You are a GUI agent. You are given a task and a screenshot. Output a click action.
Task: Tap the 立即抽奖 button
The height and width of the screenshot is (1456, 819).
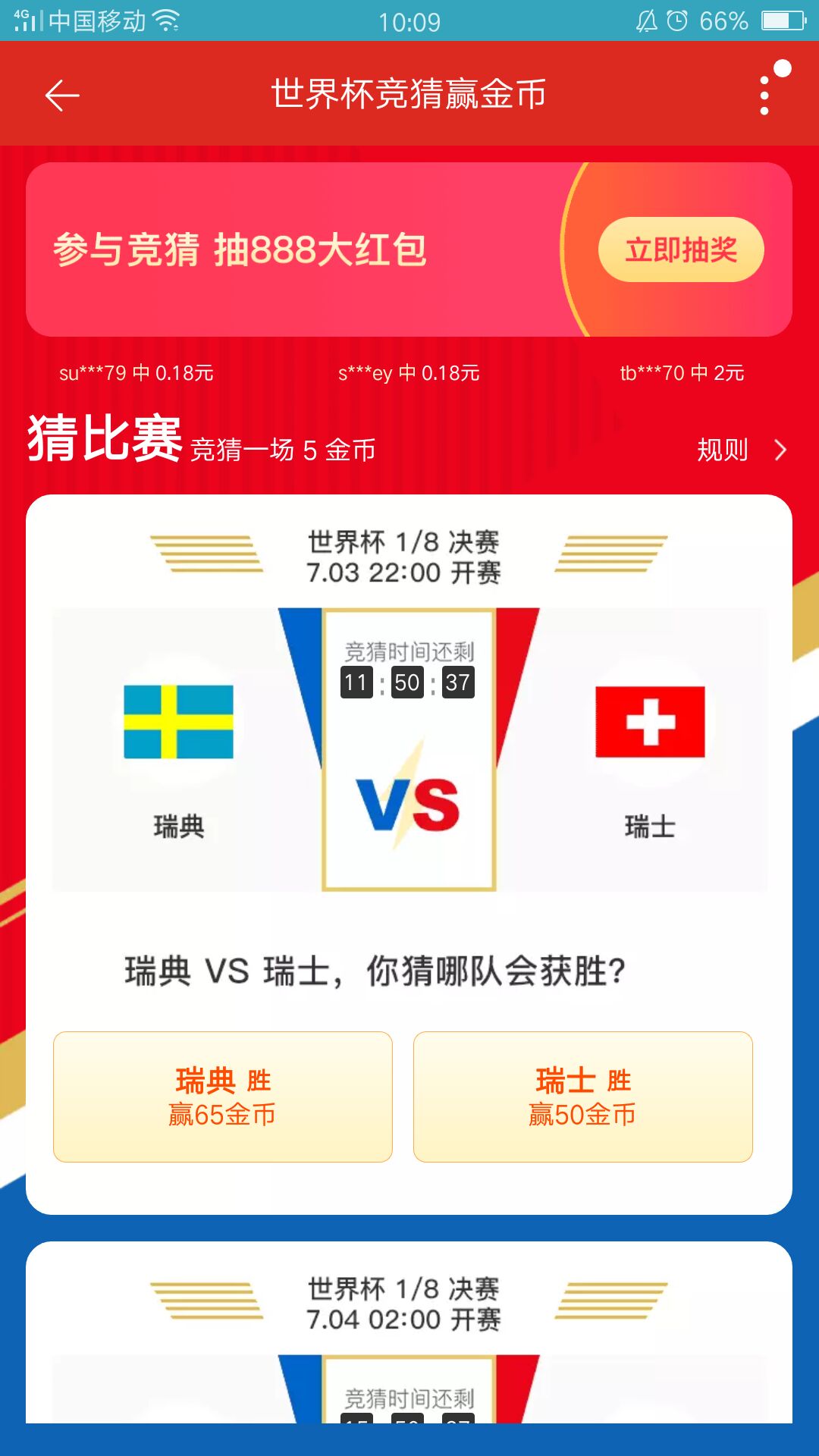680,249
